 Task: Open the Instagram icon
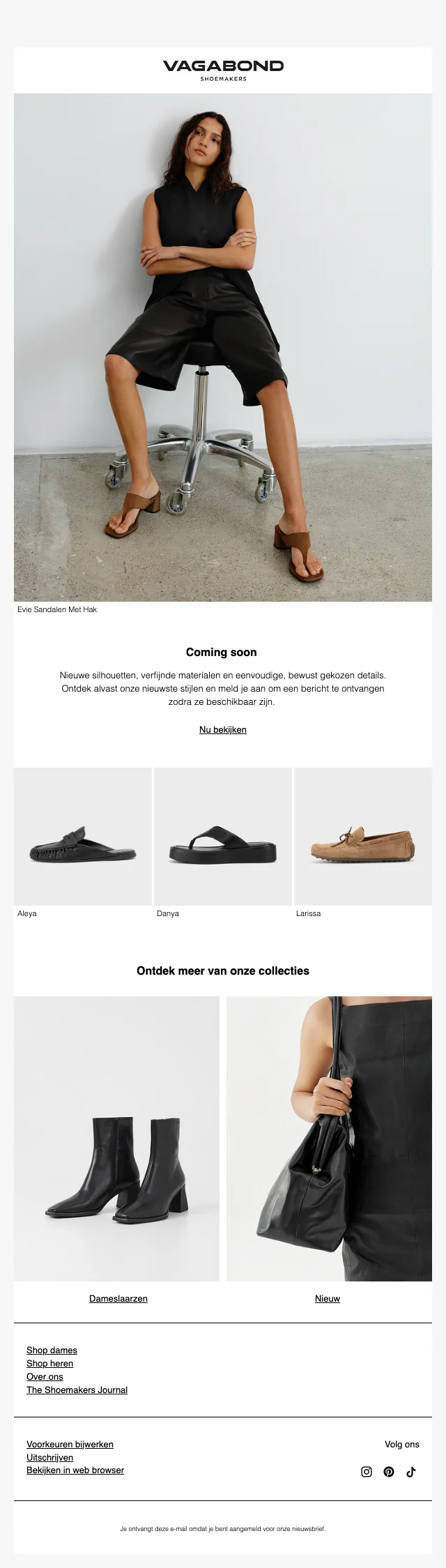[x=367, y=1472]
